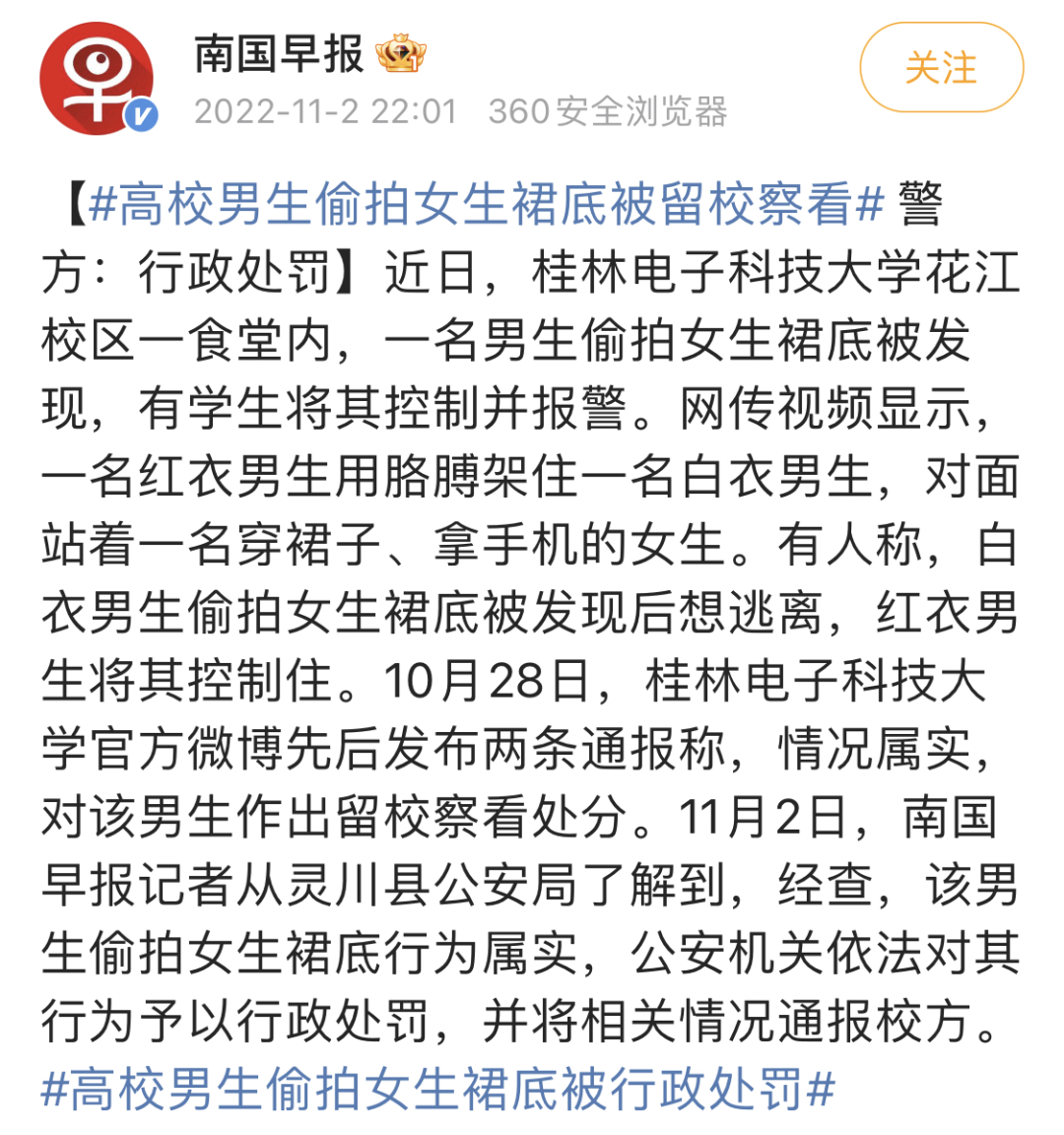Open the #高校男生偷拍女生裙底被行政处罚# hashtag
1064x1135 pixels.
[x=438, y=1089]
